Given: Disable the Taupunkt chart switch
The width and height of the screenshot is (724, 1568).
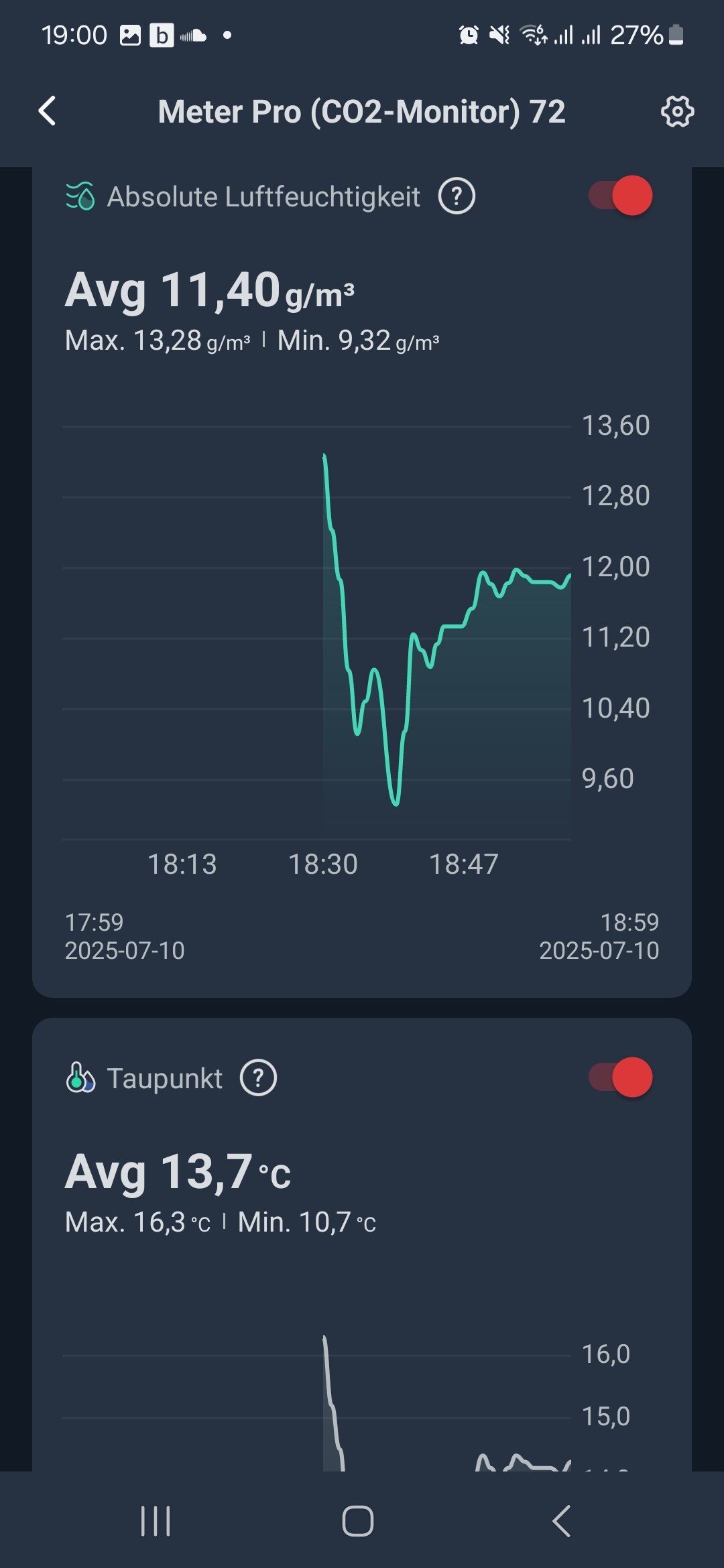Looking at the screenshot, I should [x=621, y=1077].
